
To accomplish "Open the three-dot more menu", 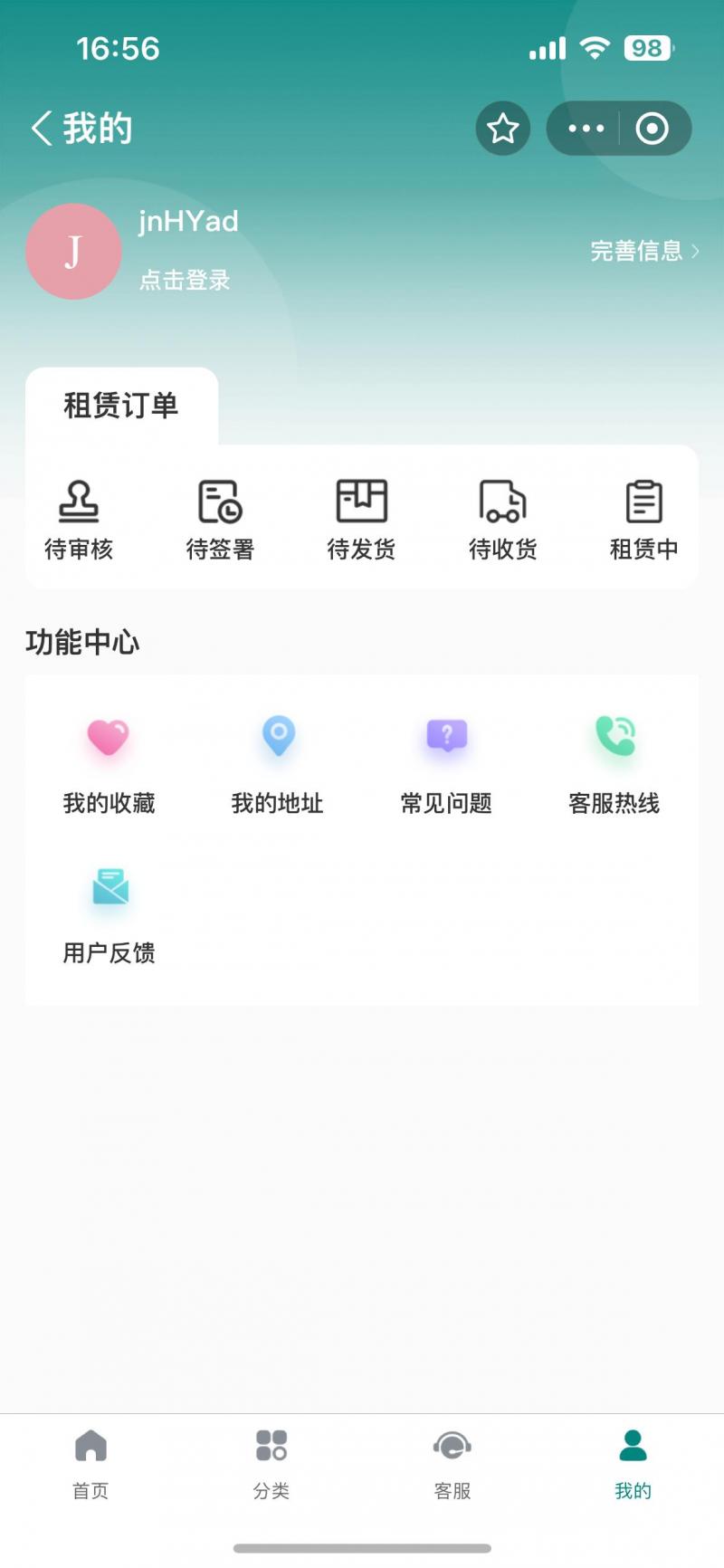I will (586, 129).
